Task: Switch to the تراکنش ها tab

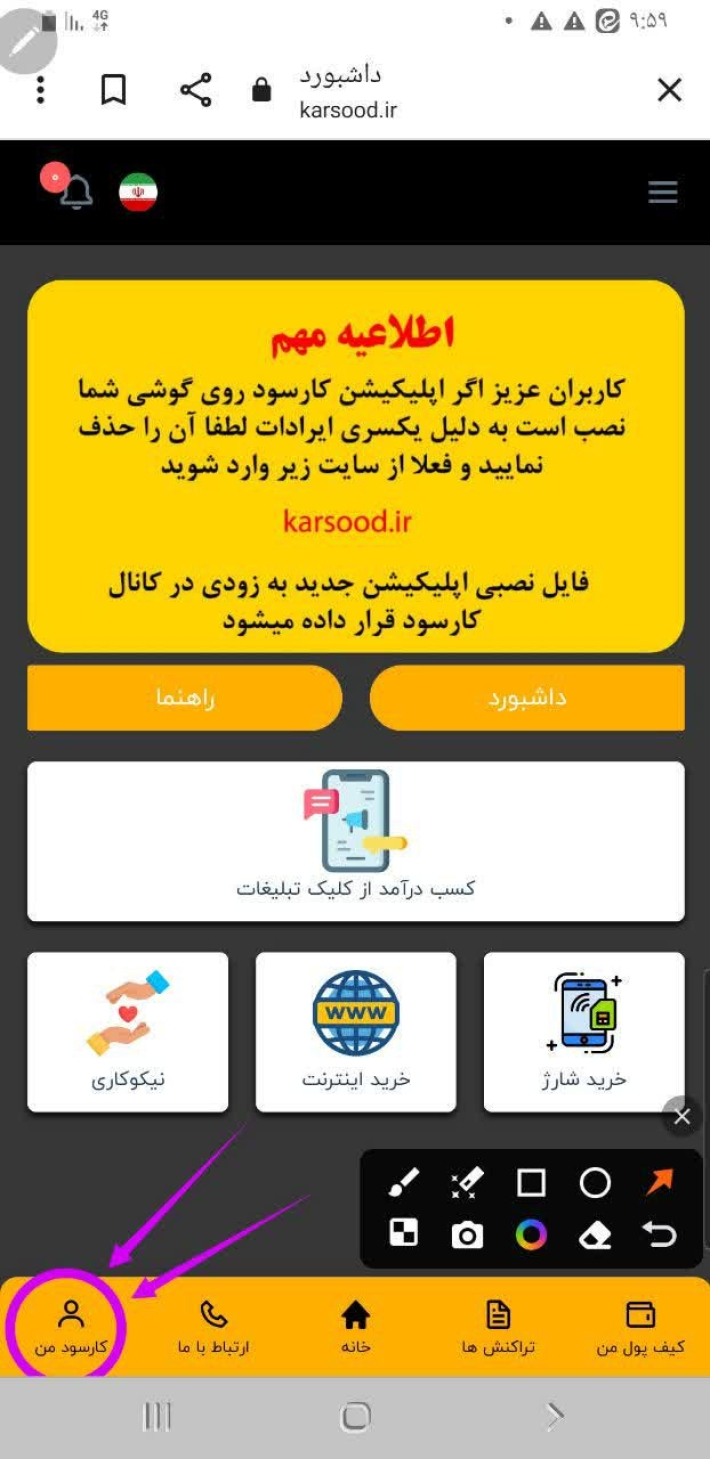Action: 498,1327
